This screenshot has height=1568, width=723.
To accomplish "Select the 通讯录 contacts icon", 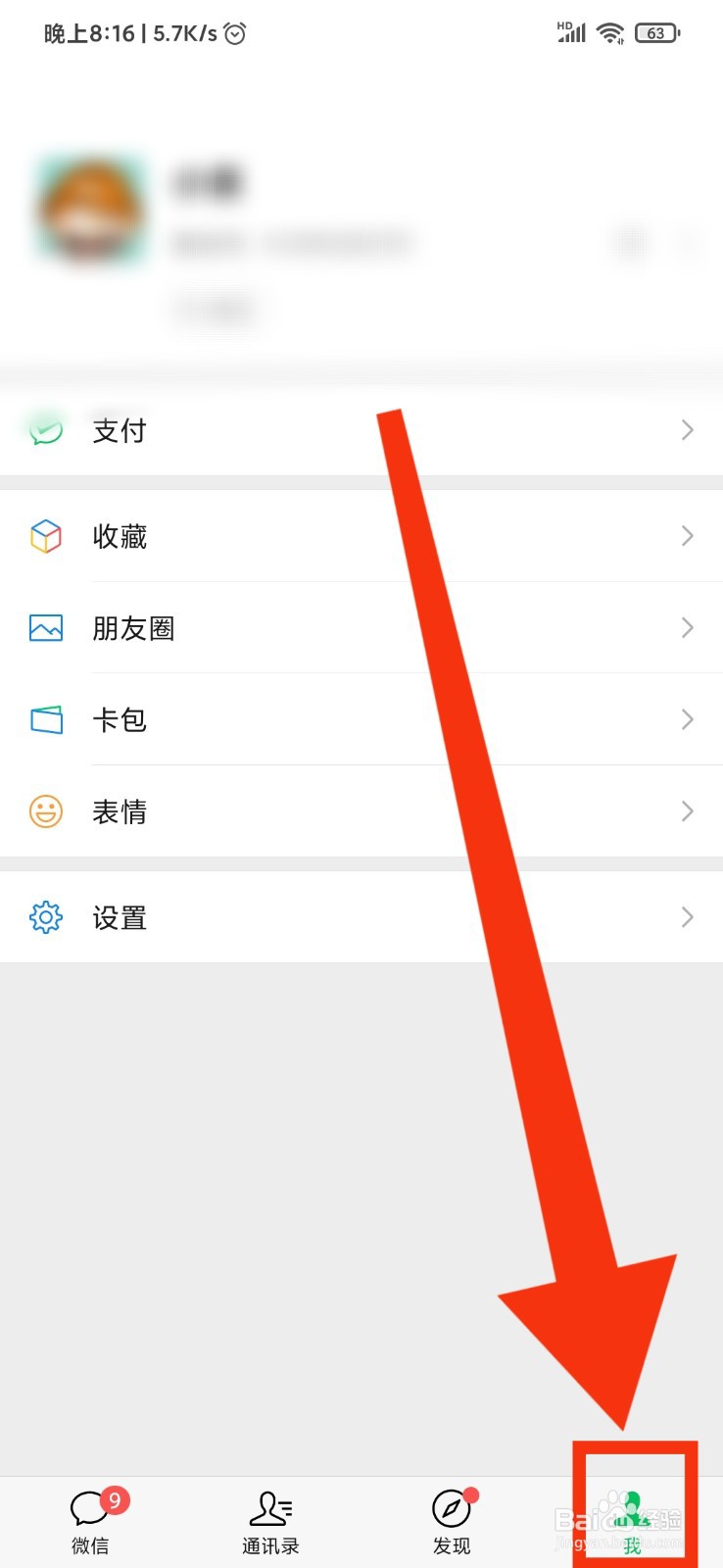I will click(x=270, y=1509).
